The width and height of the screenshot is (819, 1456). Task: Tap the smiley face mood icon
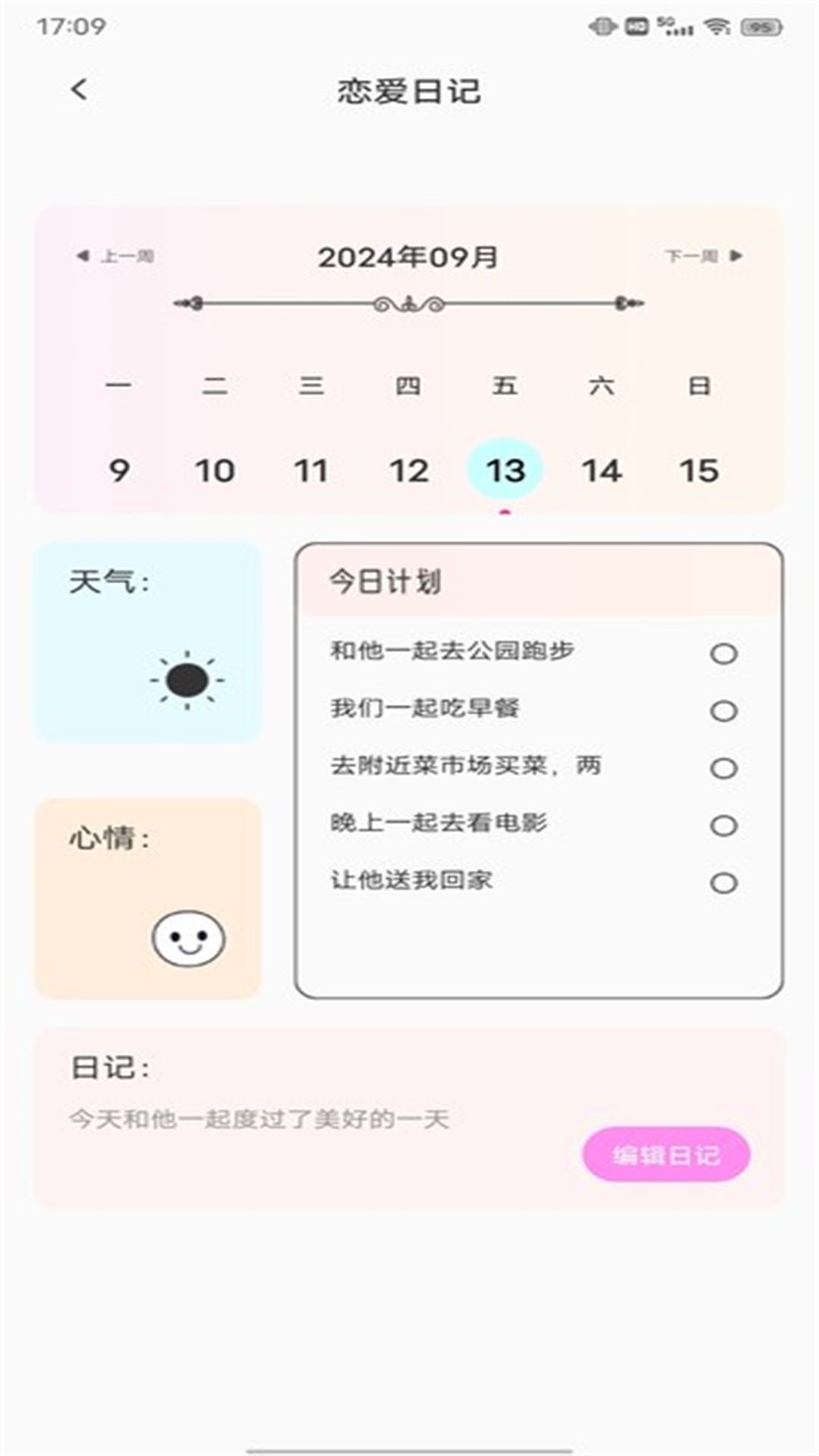187,938
